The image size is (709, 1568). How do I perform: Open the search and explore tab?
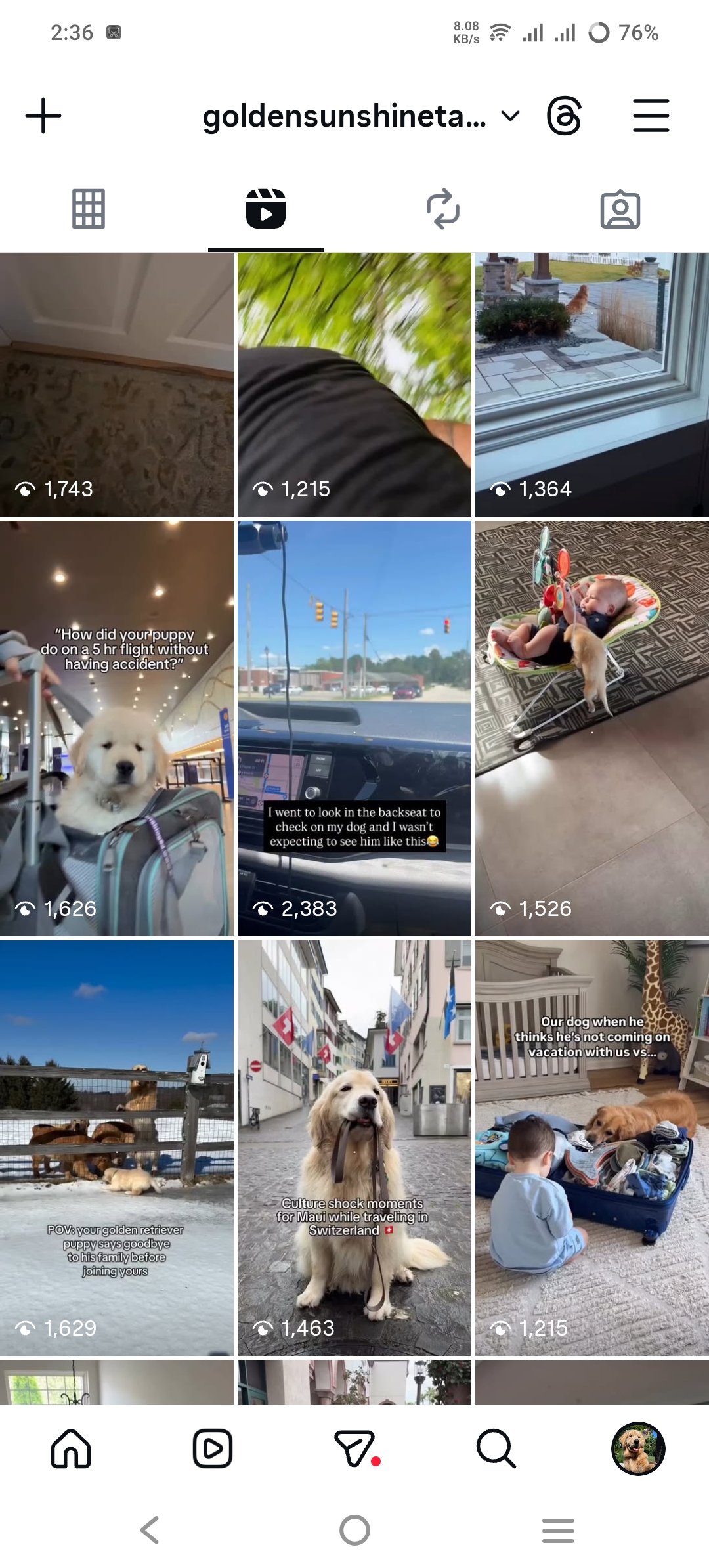pos(496,1448)
